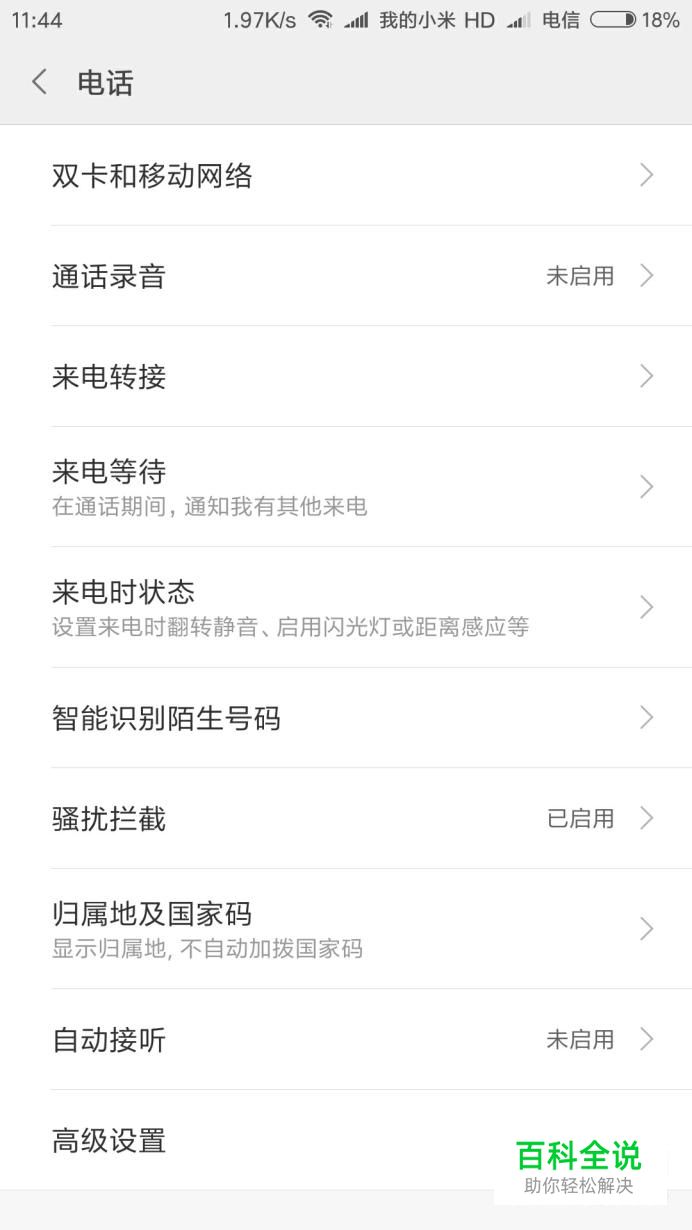Open 来电时状态 settings
Image resolution: width=692 pixels, height=1230 pixels.
pyautogui.click(x=346, y=607)
